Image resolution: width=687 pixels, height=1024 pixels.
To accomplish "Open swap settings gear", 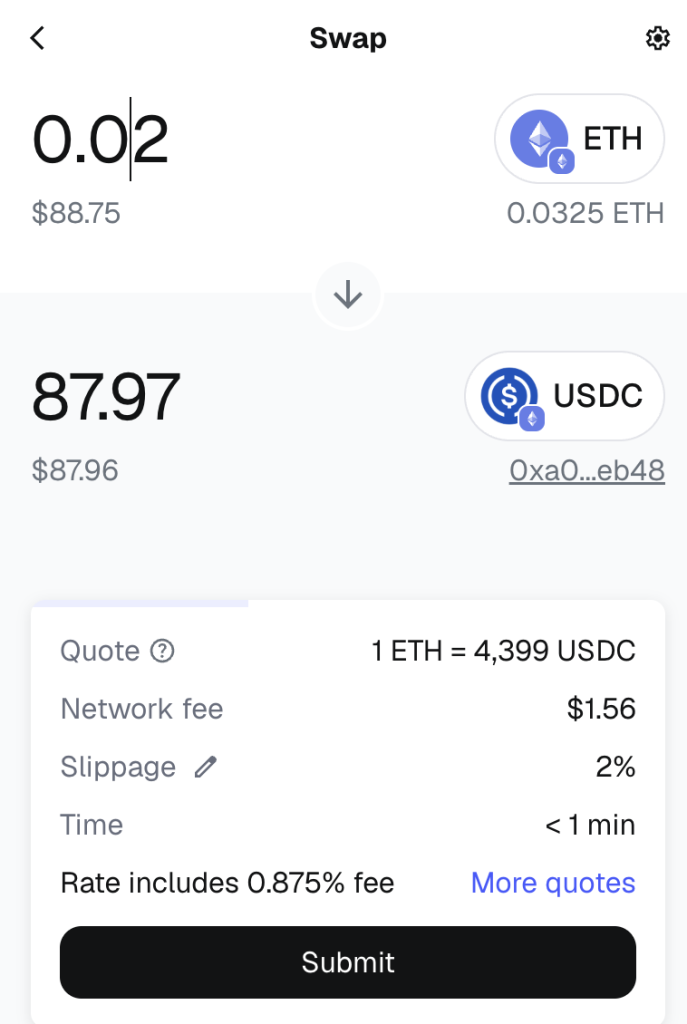I will (657, 38).
